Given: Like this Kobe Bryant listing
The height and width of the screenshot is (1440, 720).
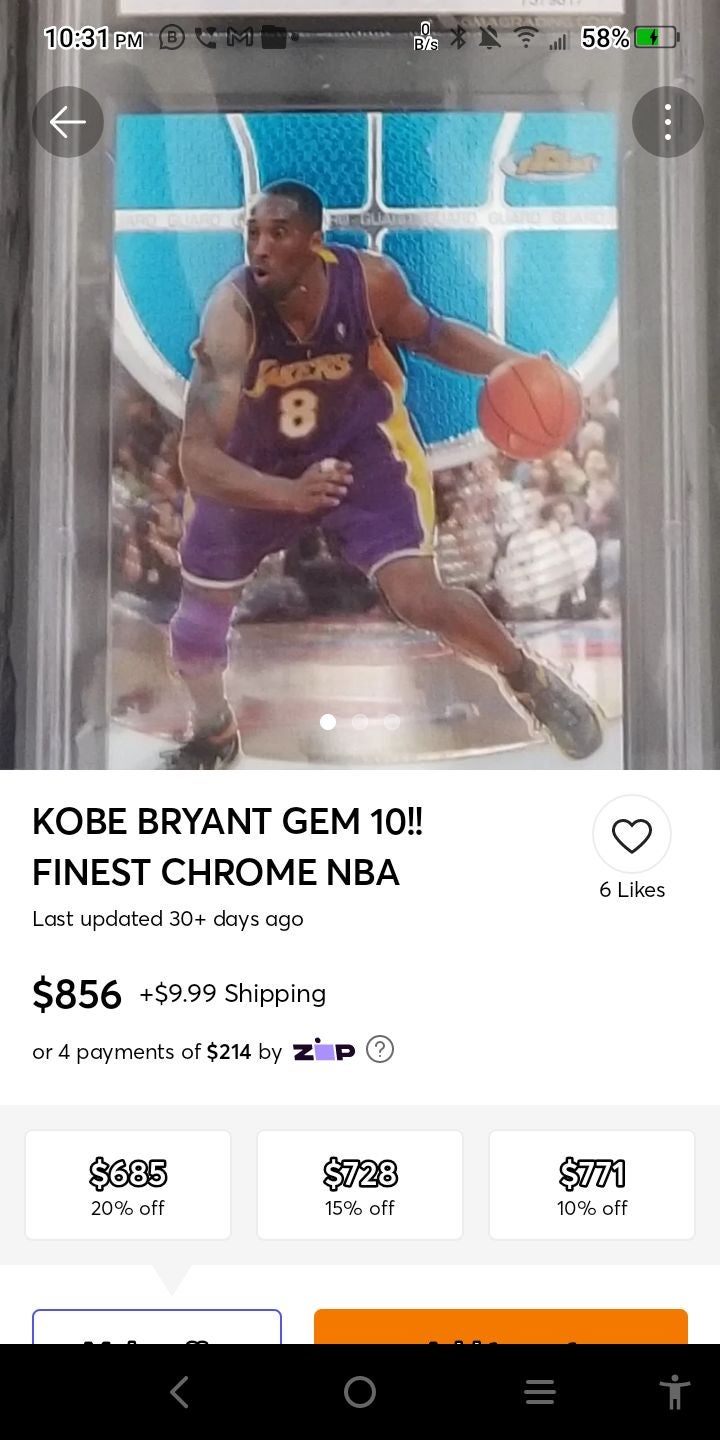Looking at the screenshot, I should point(632,835).
